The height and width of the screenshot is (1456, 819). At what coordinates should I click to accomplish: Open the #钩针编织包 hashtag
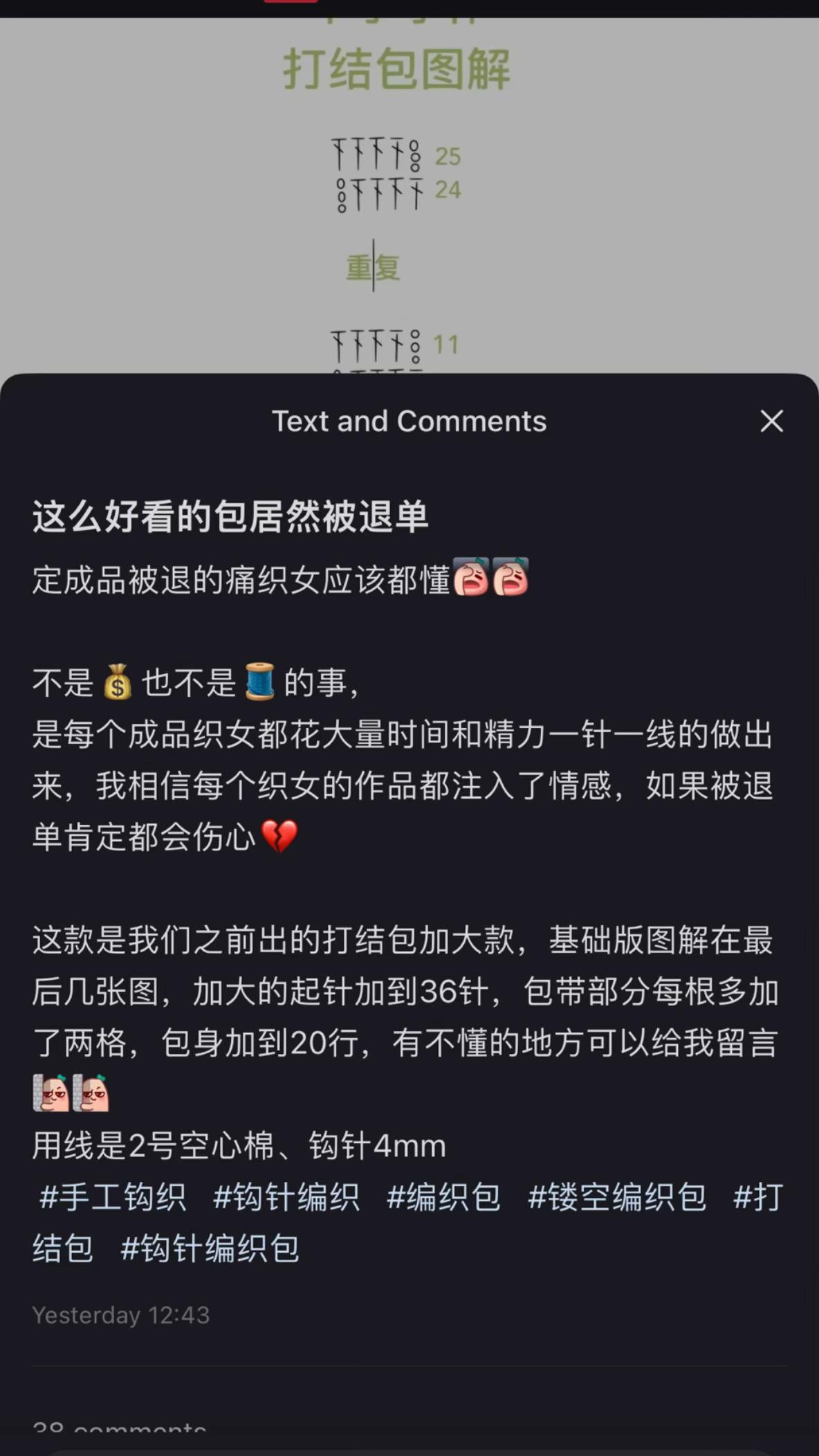click(210, 1248)
